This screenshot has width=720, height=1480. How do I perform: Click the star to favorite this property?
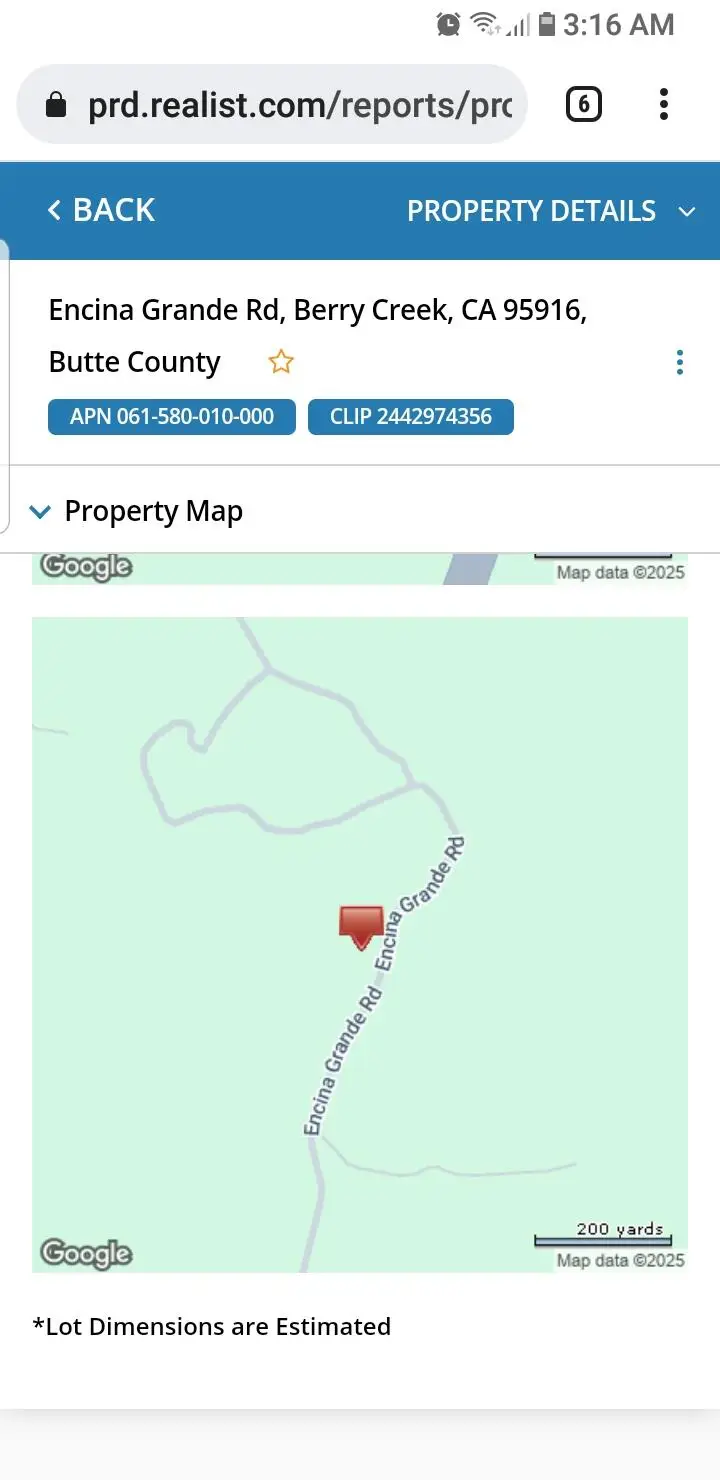(280, 362)
